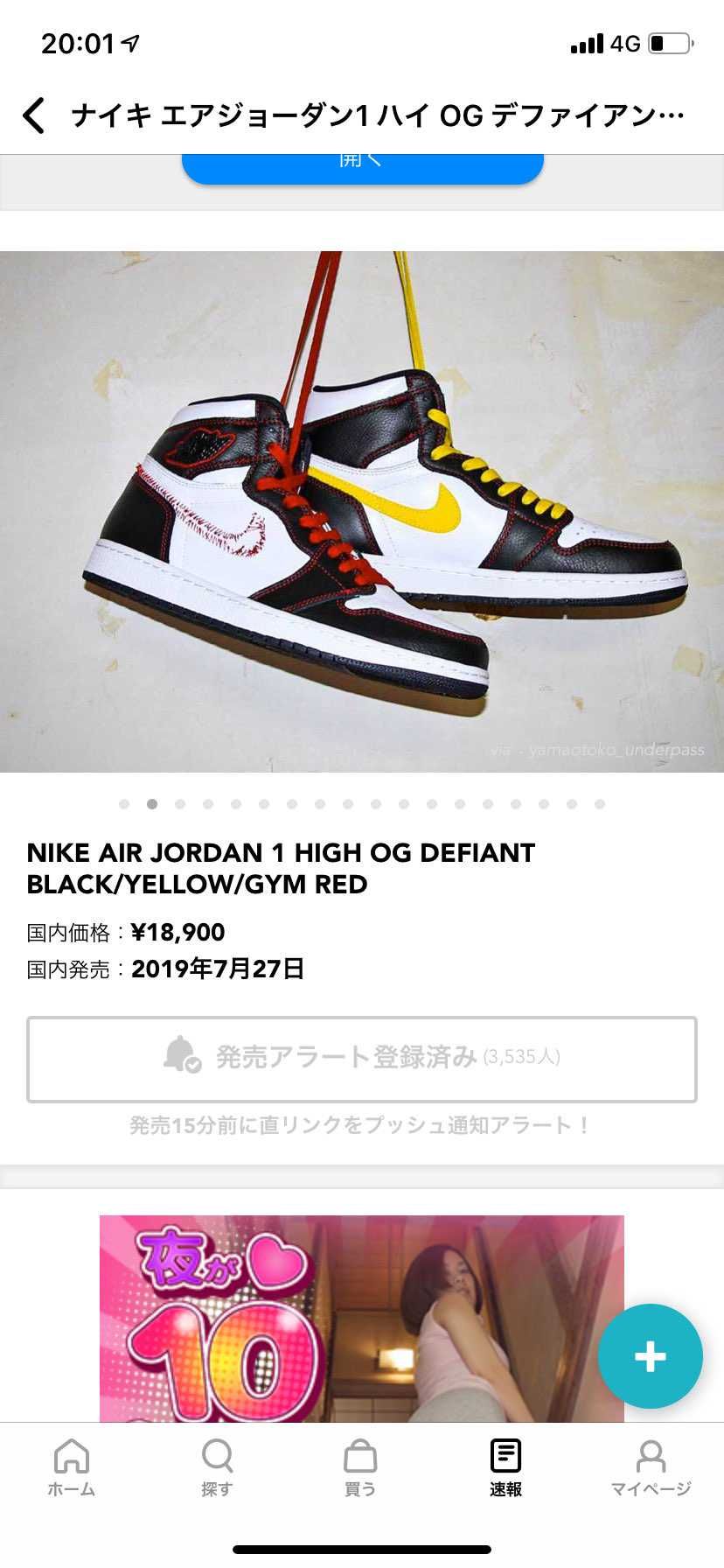Tap the back chevron arrow
The width and height of the screenshot is (724, 1568).
click(33, 115)
